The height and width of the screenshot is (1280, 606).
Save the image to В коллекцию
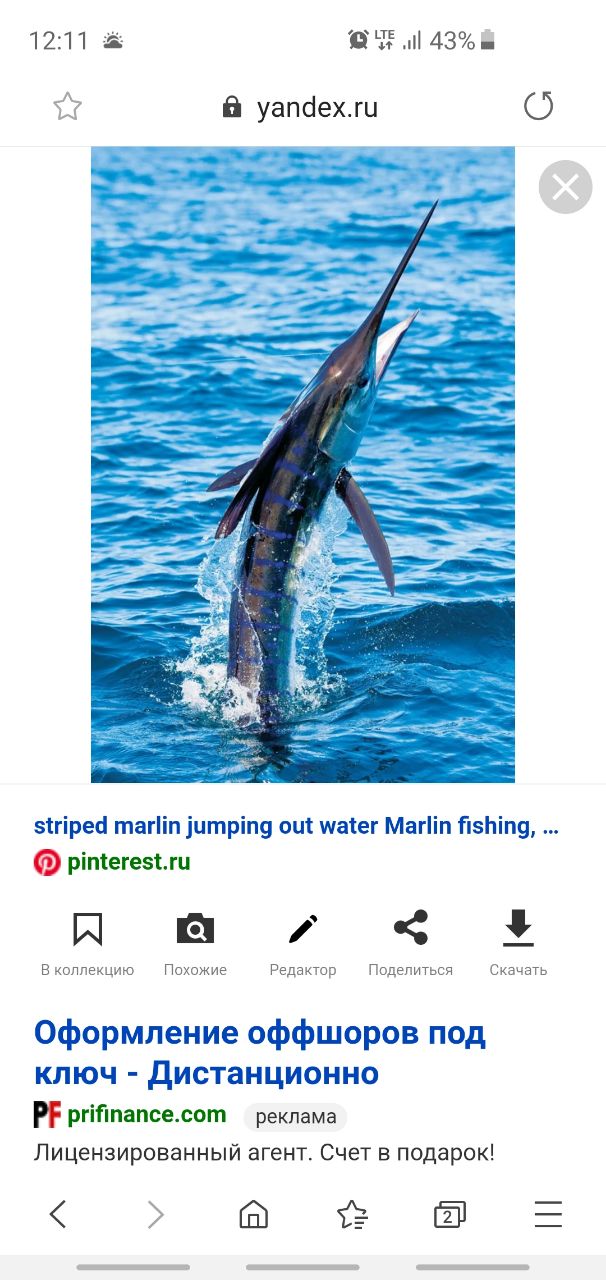(x=87, y=942)
